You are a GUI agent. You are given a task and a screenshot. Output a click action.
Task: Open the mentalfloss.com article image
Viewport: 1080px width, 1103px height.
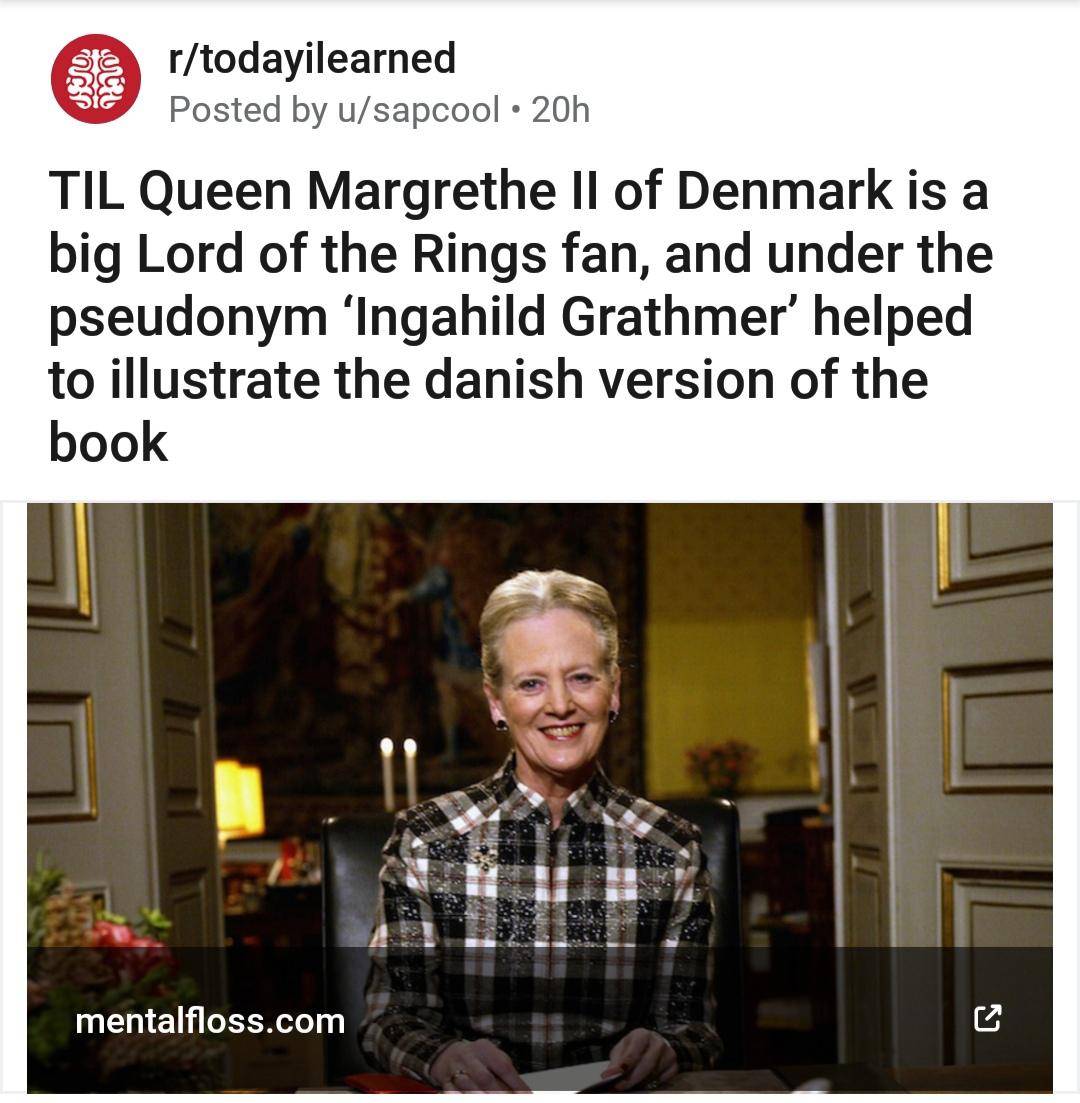(x=540, y=760)
